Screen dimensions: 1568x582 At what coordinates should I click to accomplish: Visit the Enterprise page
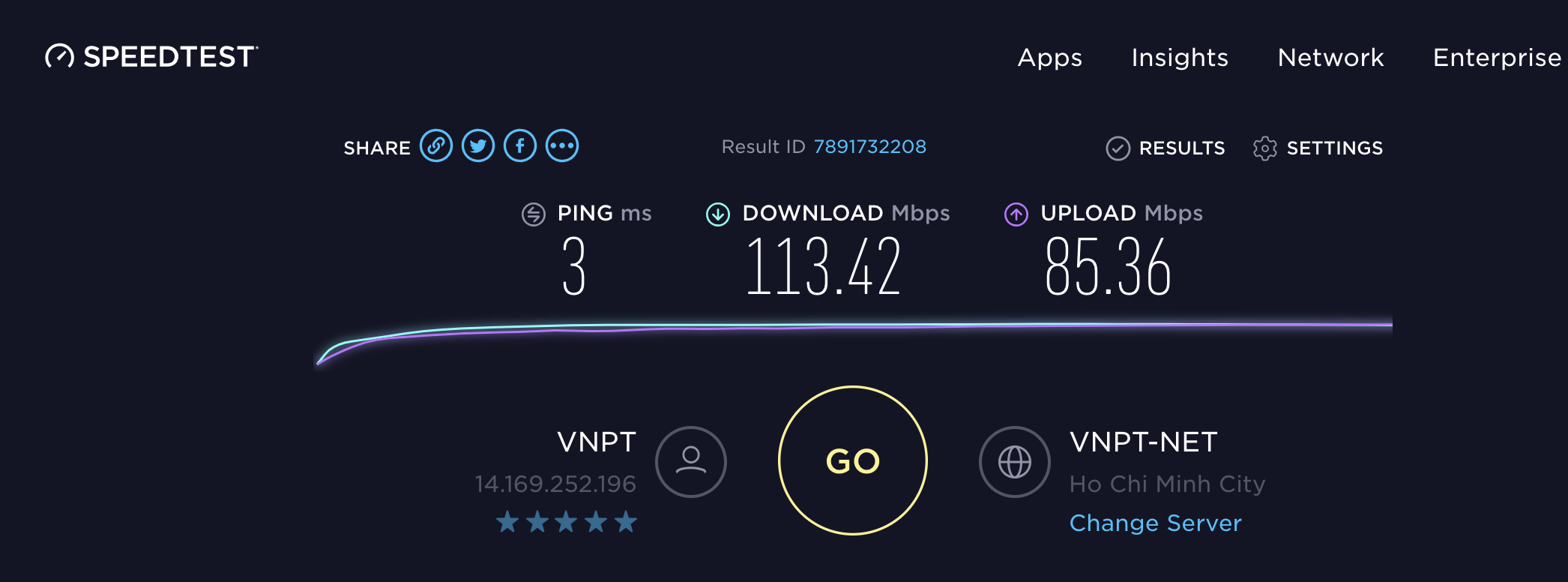(x=1497, y=58)
